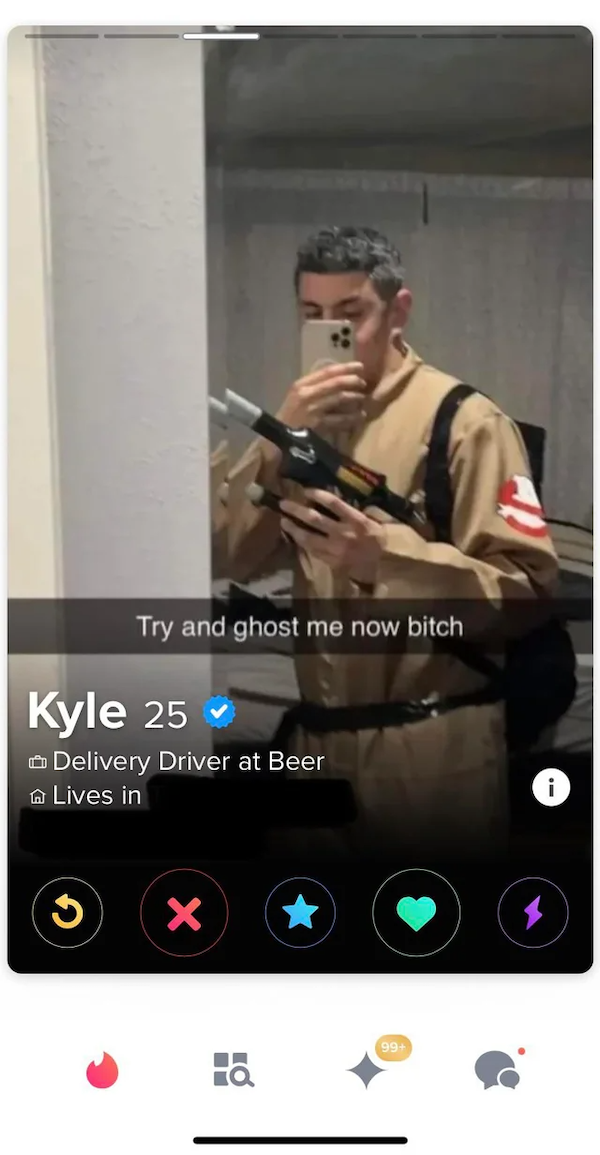The image size is (600, 1155).
Task: Open the likes tab with 99+ badge
Action: [367, 1070]
